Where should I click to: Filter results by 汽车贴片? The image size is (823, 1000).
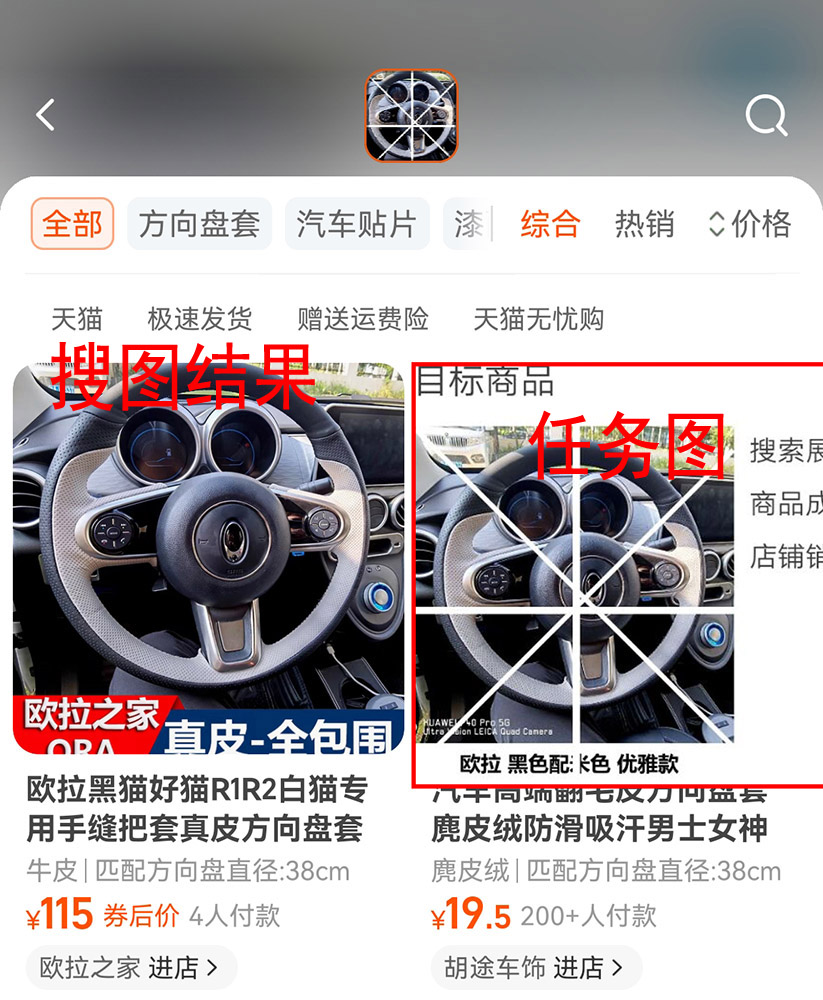pos(357,223)
